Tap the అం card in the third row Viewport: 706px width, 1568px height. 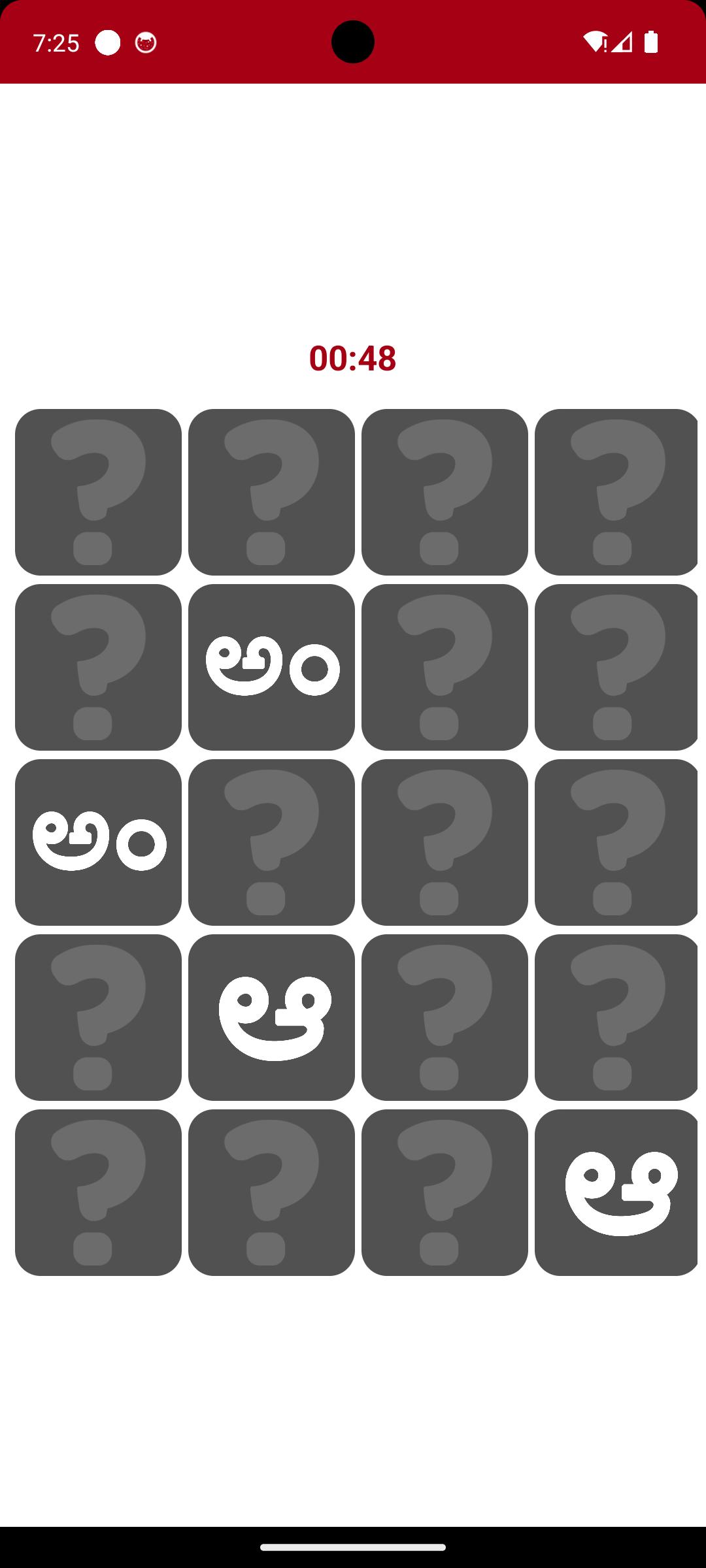pos(98,842)
